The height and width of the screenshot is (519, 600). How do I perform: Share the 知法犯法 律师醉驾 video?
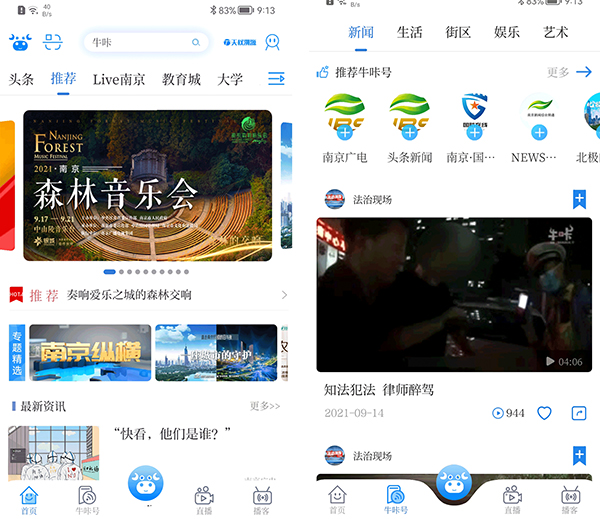(578, 413)
